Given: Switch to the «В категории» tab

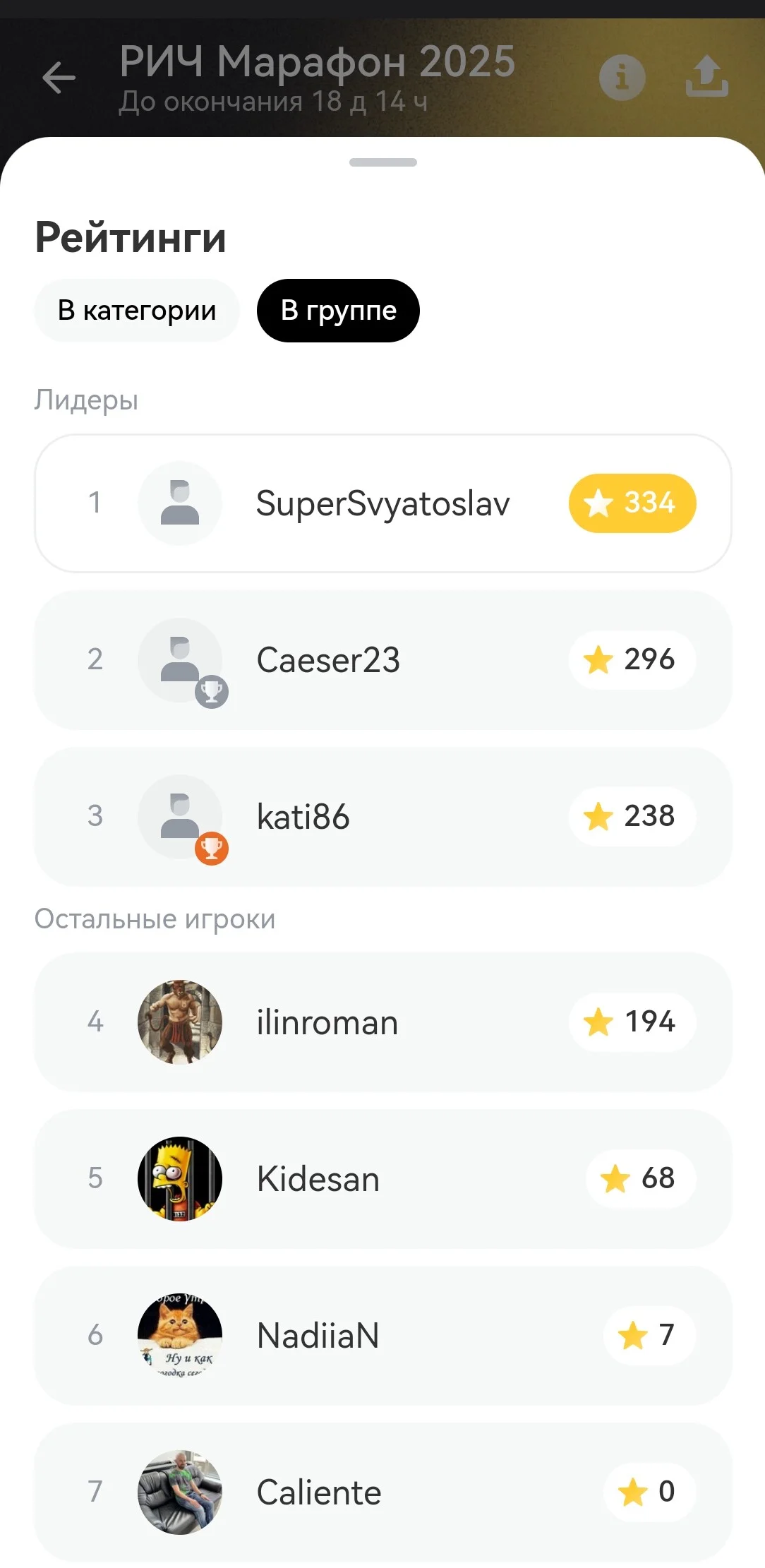Looking at the screenshot, I should click(x=137, y=311).
